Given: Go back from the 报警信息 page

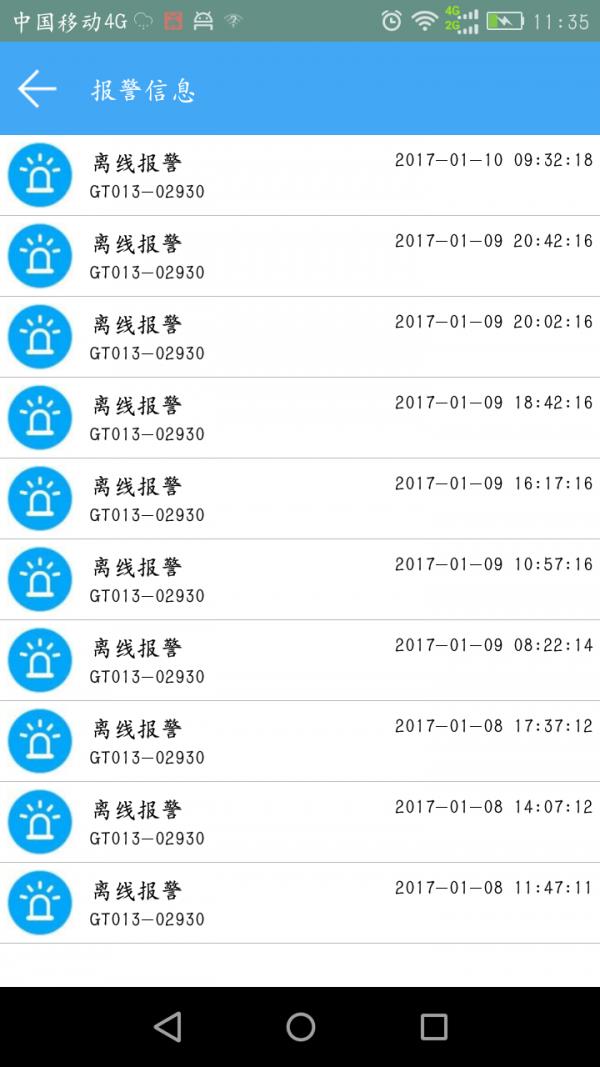Looking at the screenshot, I should click(x=37, y=89).
